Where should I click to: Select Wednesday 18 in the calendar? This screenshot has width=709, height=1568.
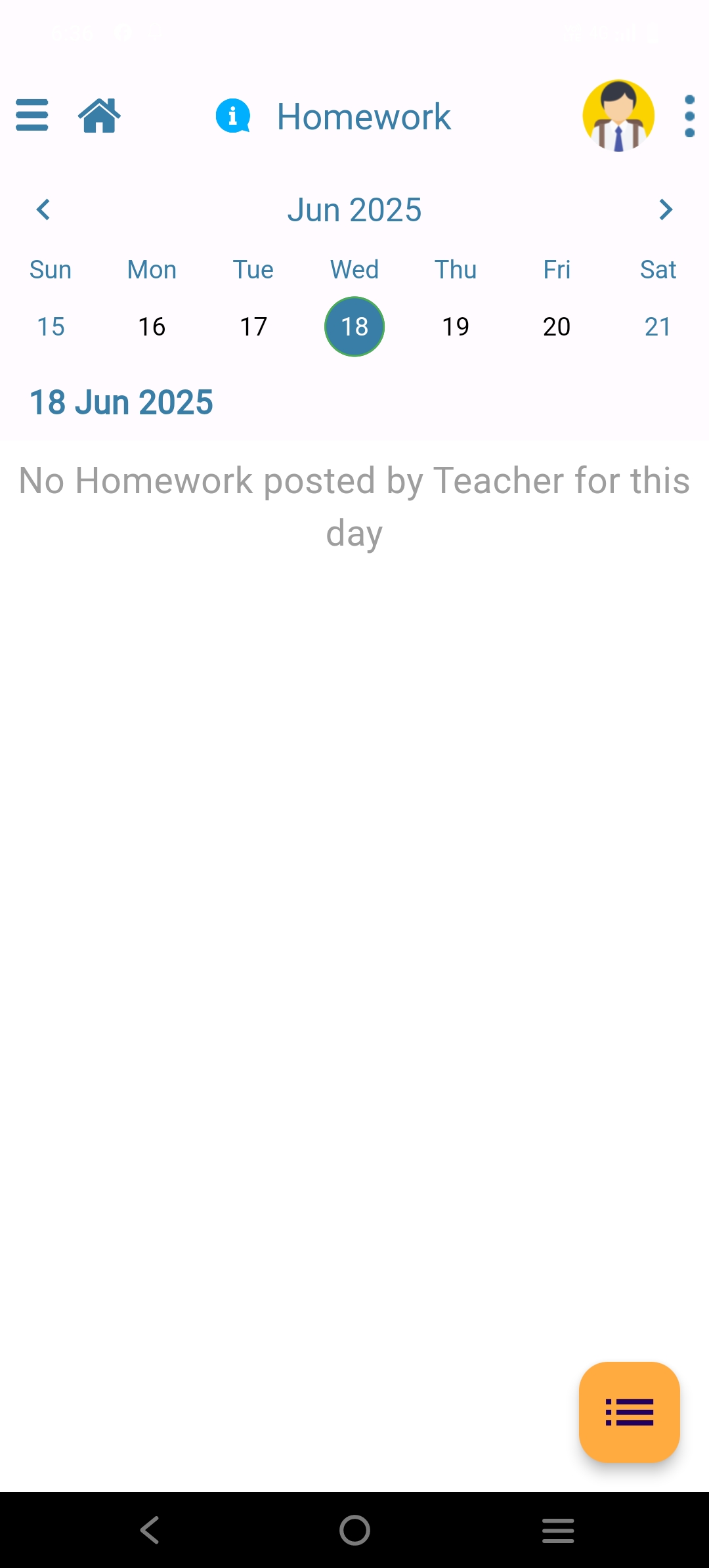(x=354, y=326)
